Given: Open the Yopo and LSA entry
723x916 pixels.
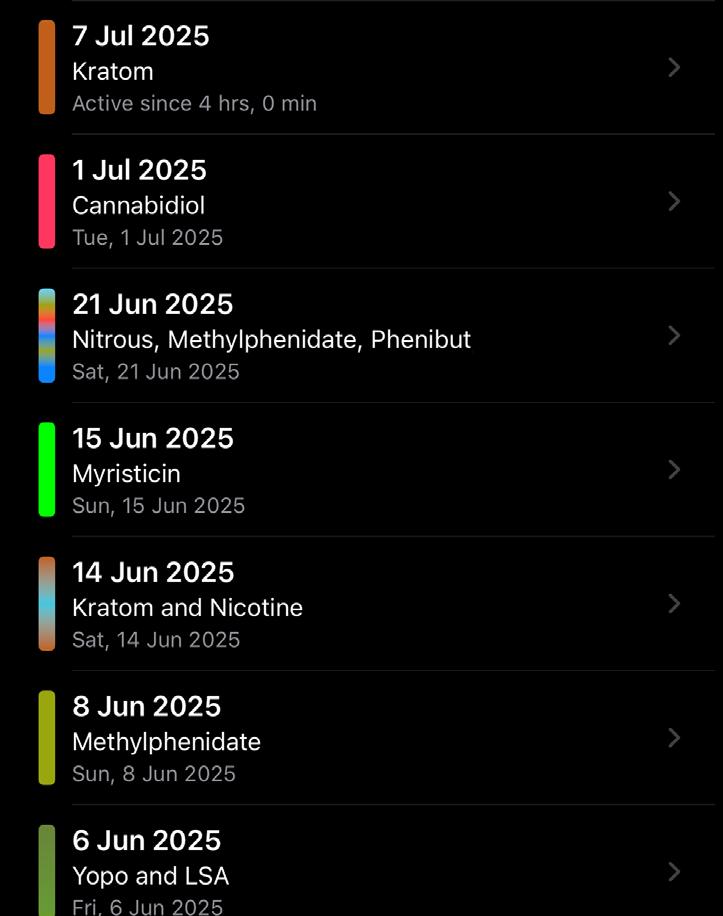Looking at the screenshot, I should point(360,872).
